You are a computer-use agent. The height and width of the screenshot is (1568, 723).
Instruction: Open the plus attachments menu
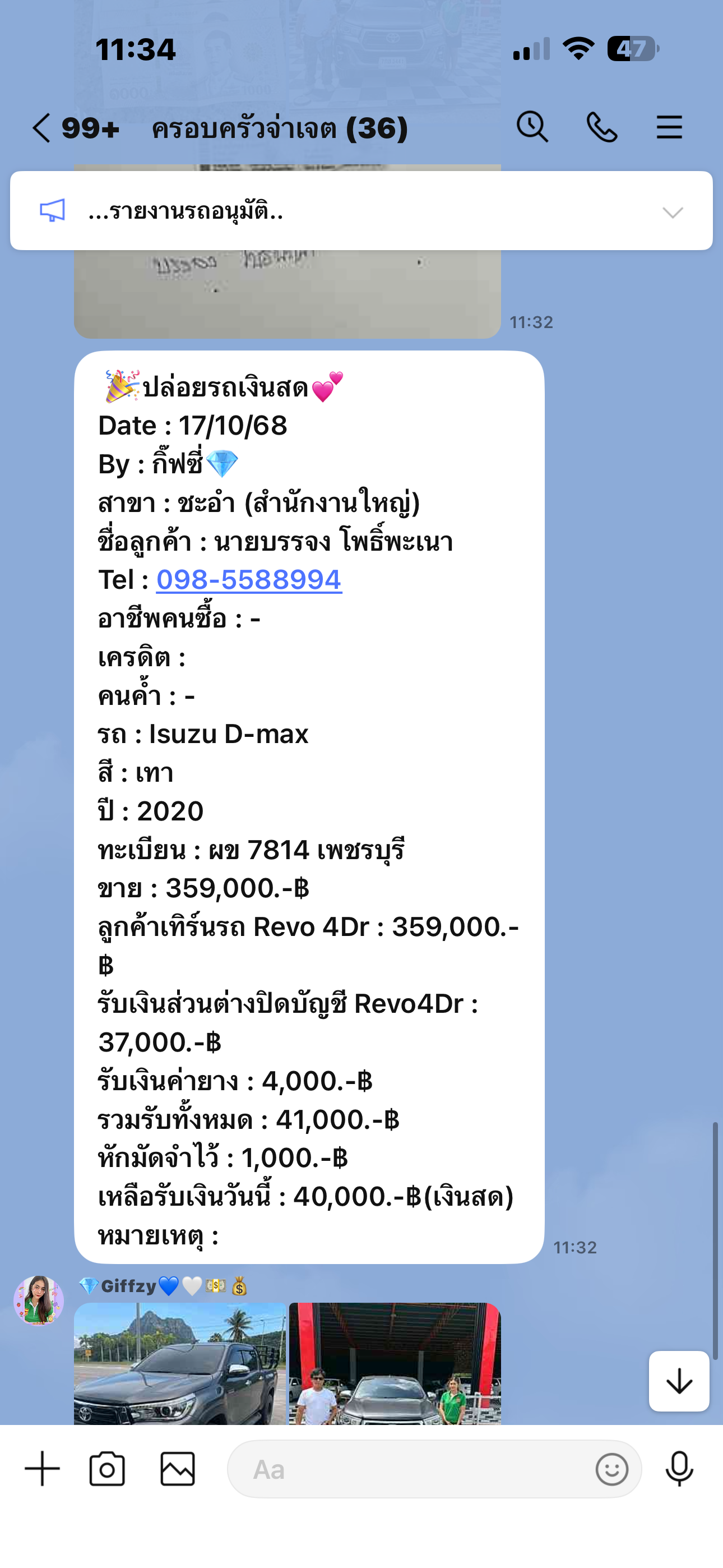click(42, 1469)
